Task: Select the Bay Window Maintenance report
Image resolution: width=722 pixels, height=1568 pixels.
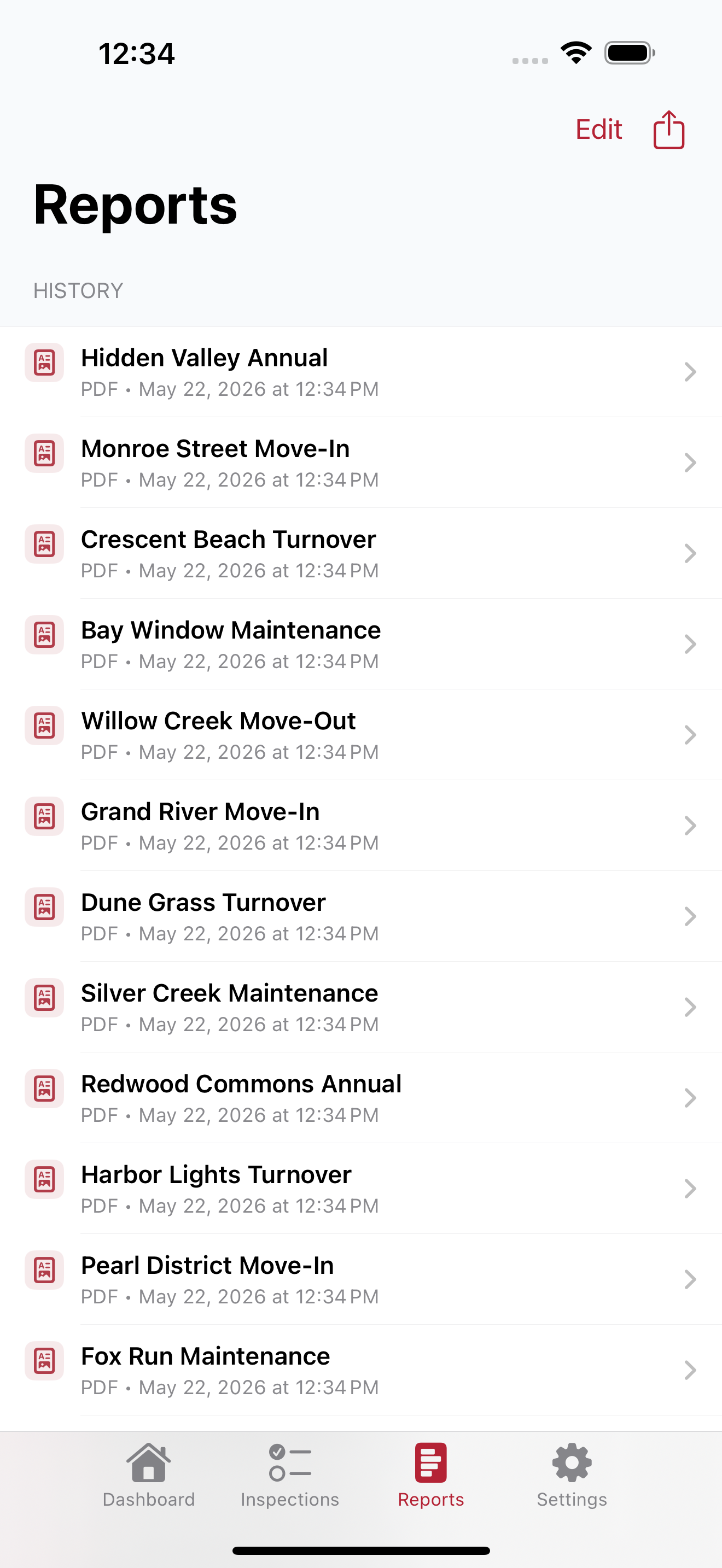Action: [x=361, y=644]
